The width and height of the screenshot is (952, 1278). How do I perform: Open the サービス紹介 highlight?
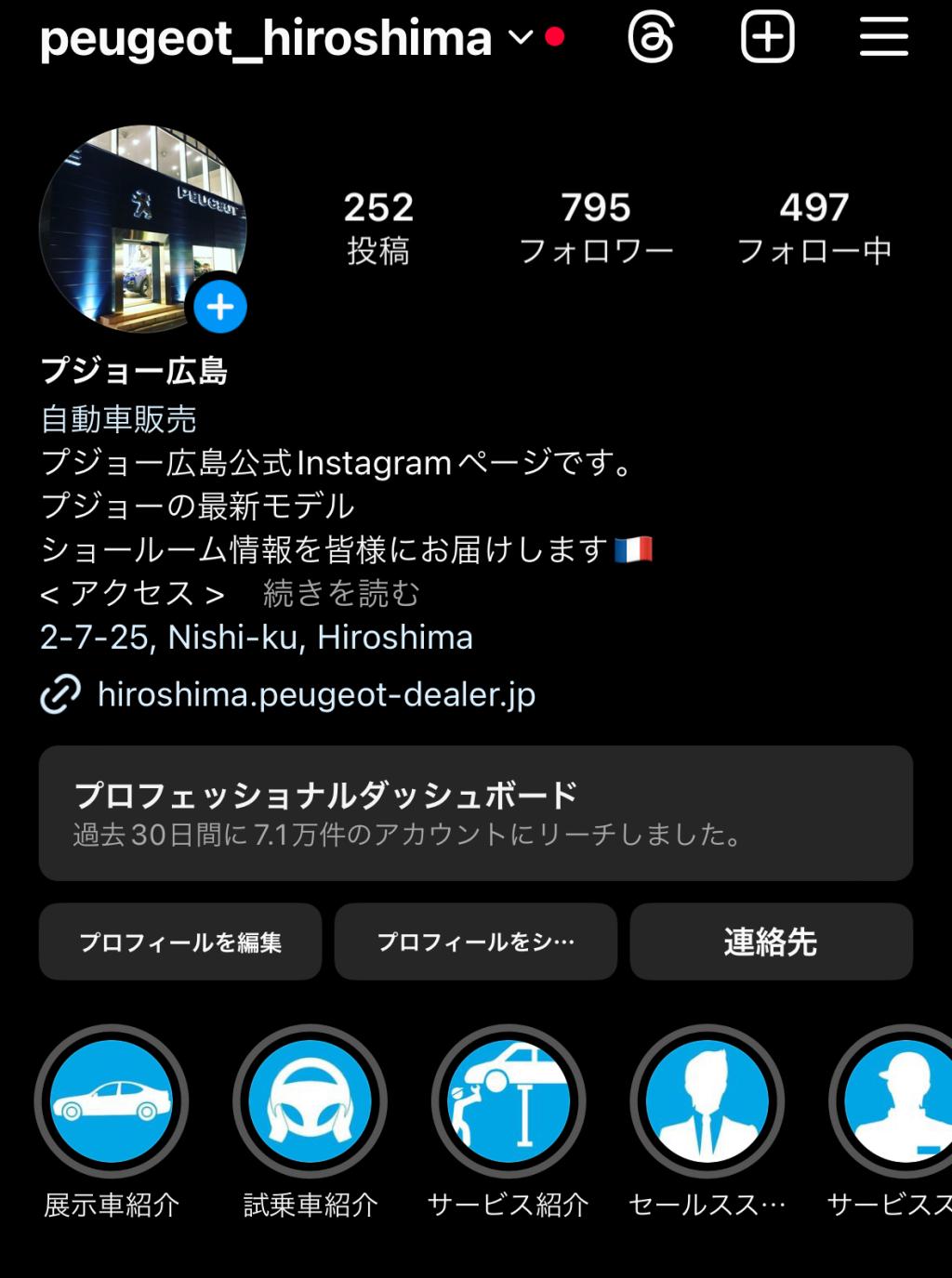tap(509, 1100)
